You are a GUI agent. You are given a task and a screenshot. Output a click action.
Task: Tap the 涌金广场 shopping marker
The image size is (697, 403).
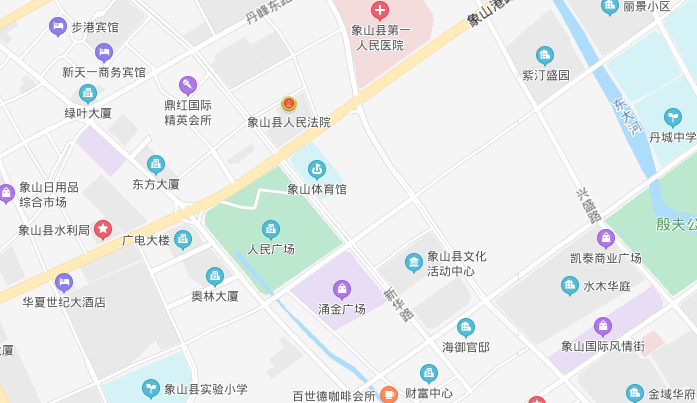coord(342,289)
